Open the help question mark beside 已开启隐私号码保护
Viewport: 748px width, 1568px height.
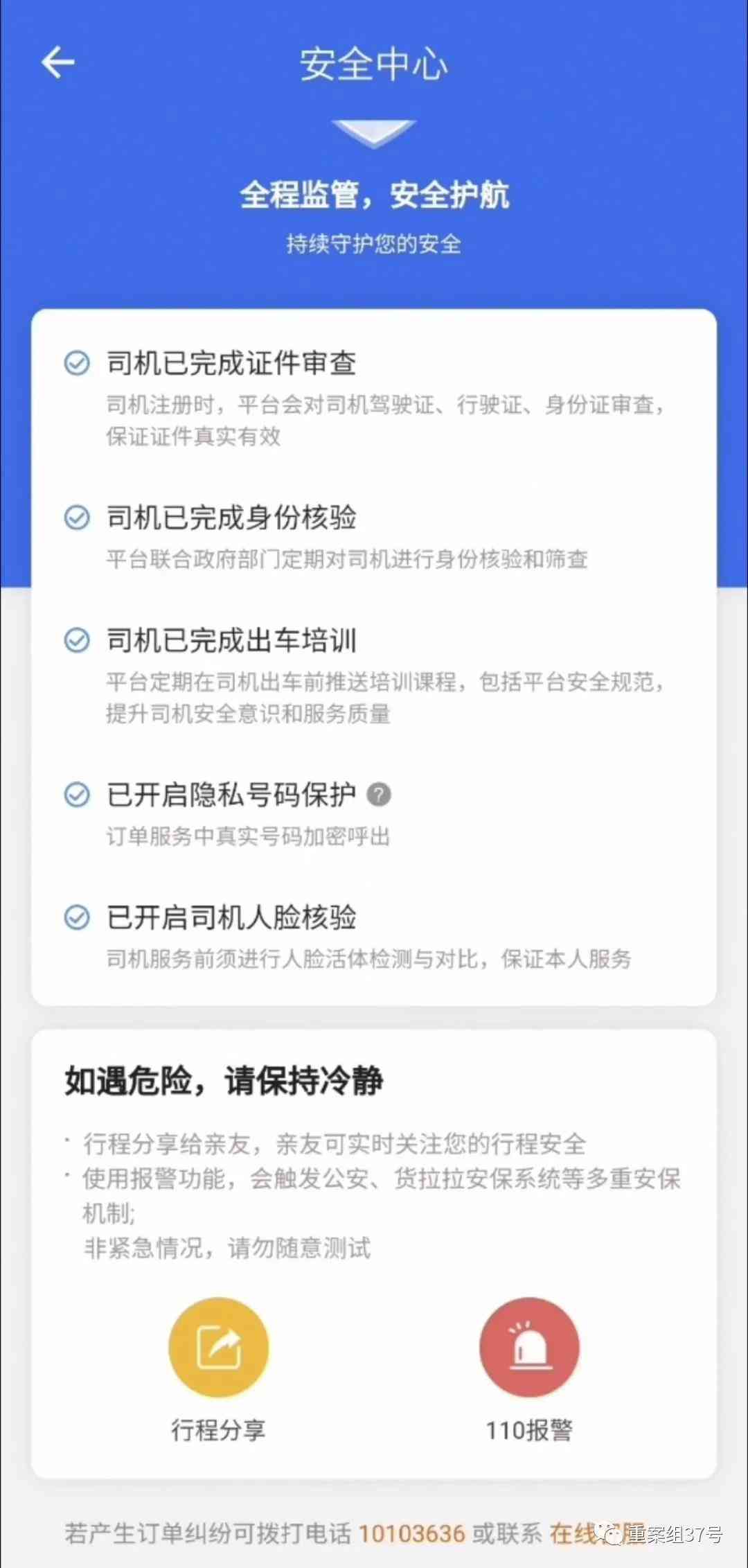click(377, 795)
